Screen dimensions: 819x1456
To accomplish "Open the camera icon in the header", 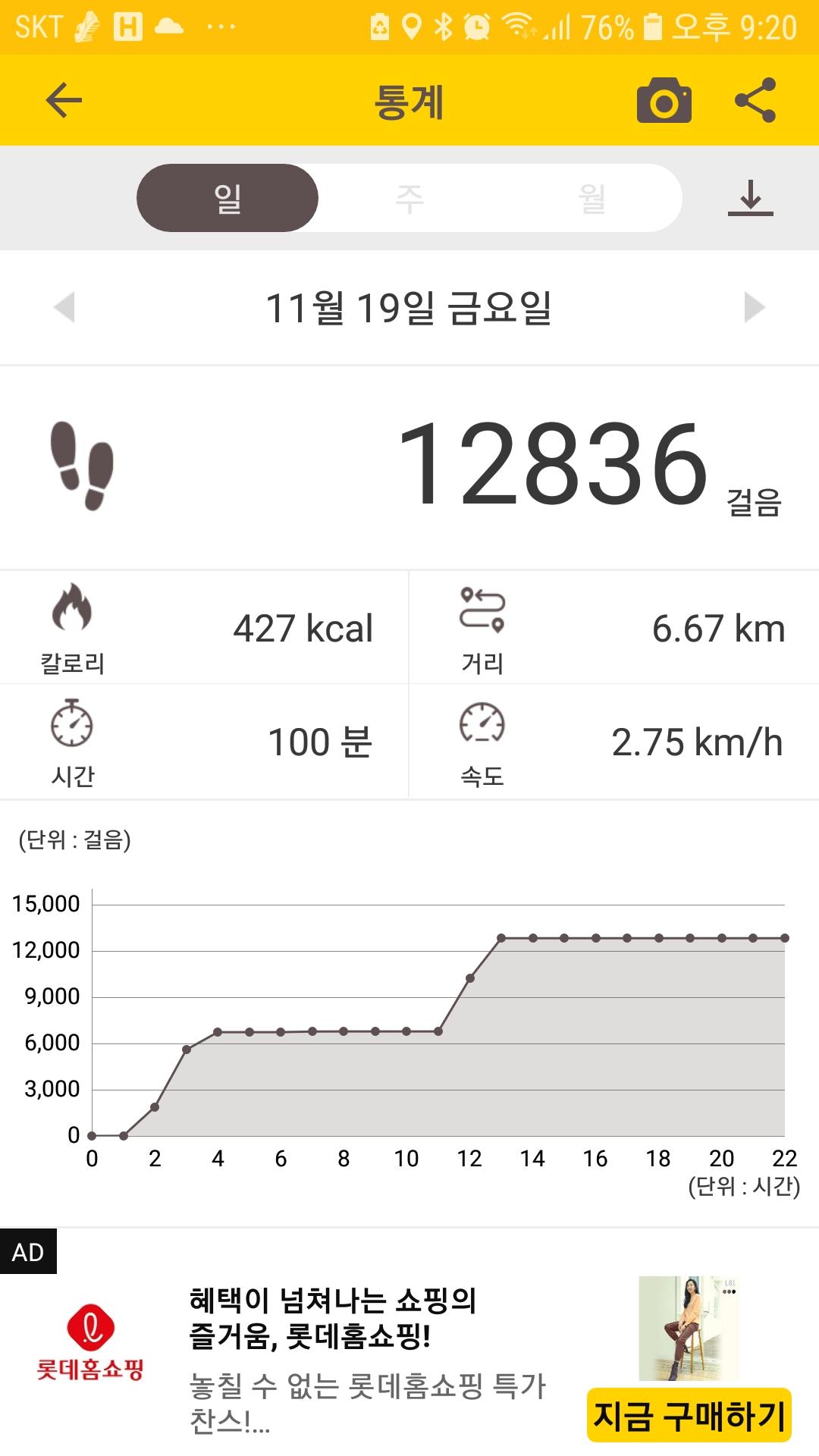I will click(664, 101).
